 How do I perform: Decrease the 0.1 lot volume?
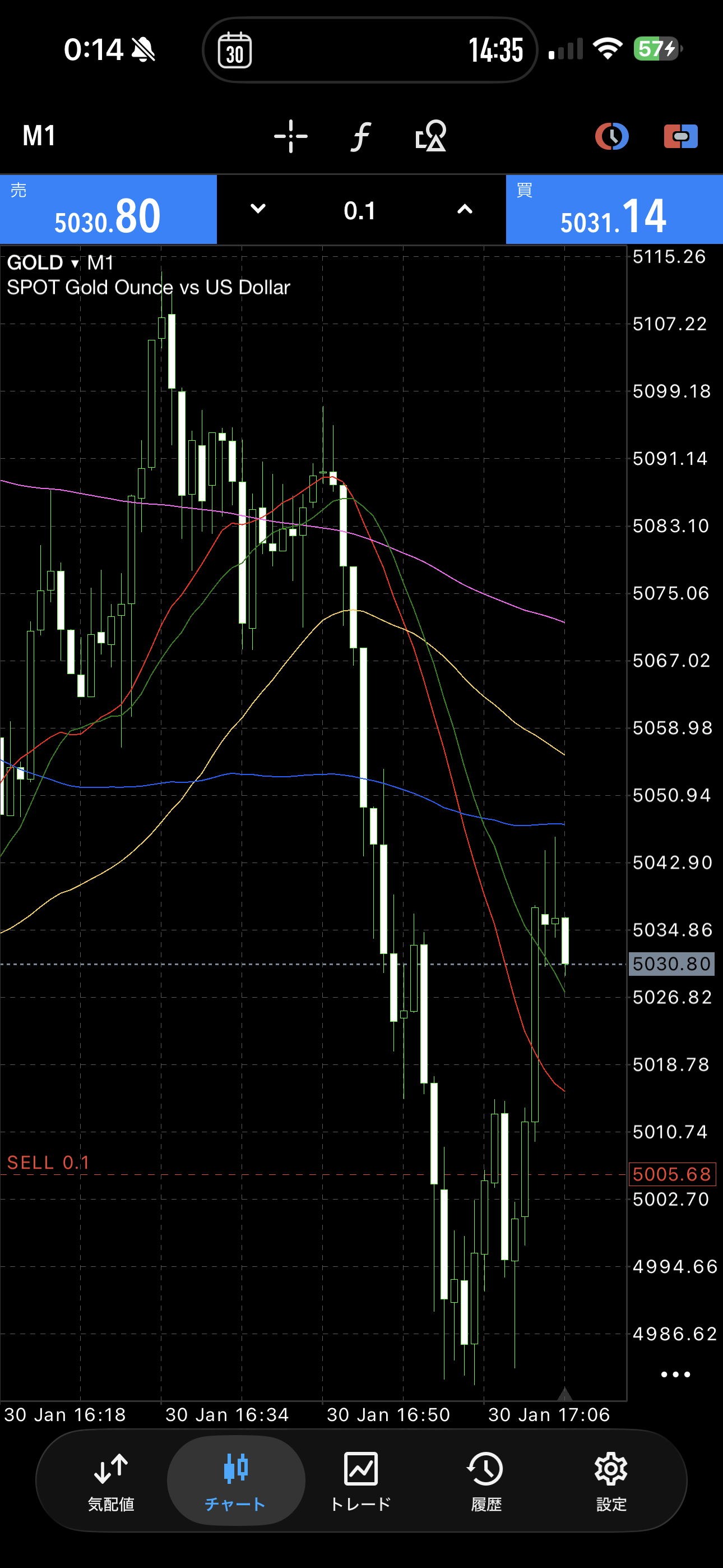(x=258, y=209)
